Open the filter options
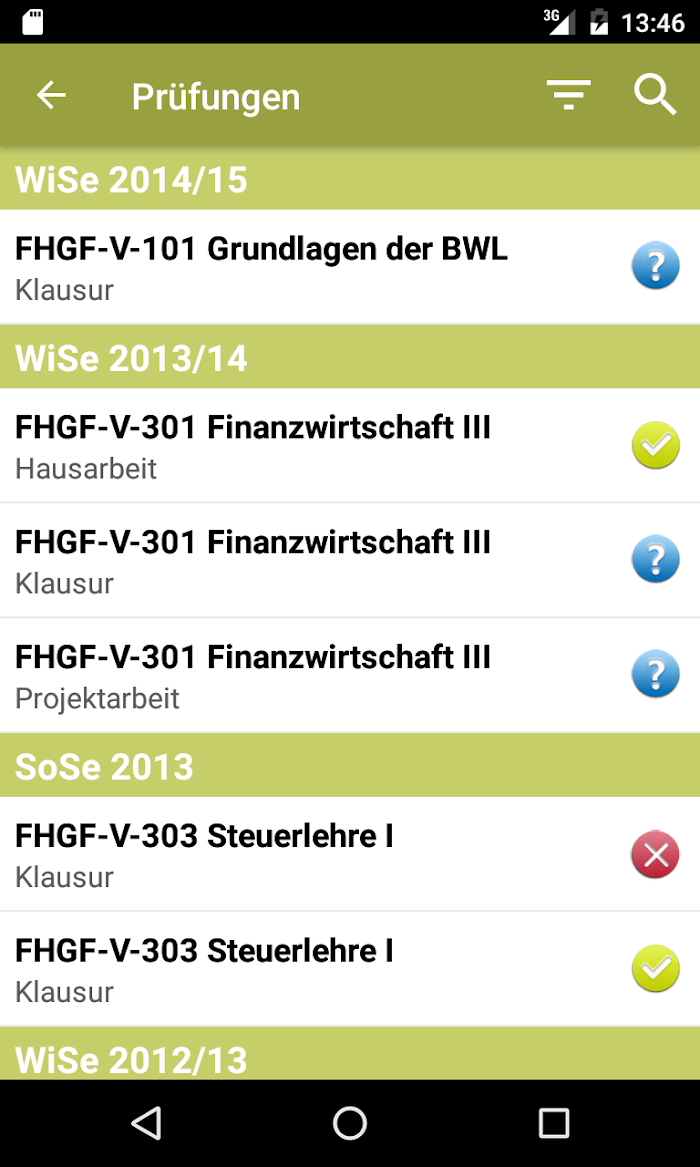The height and width of the screenshot is (1167, 700). (x=569, y=95)
